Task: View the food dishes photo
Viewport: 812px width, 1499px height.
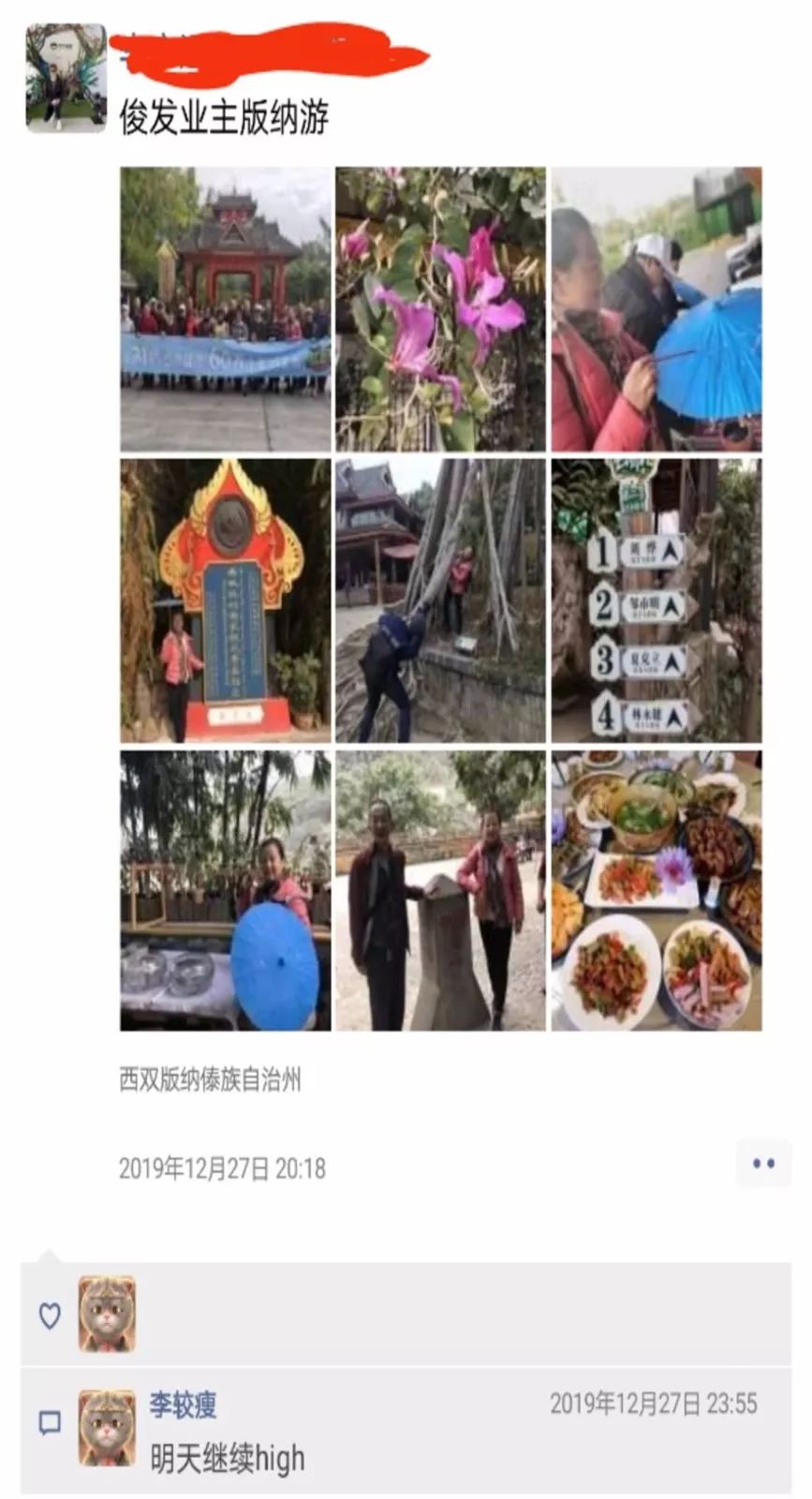Action: tap(656, 890)
